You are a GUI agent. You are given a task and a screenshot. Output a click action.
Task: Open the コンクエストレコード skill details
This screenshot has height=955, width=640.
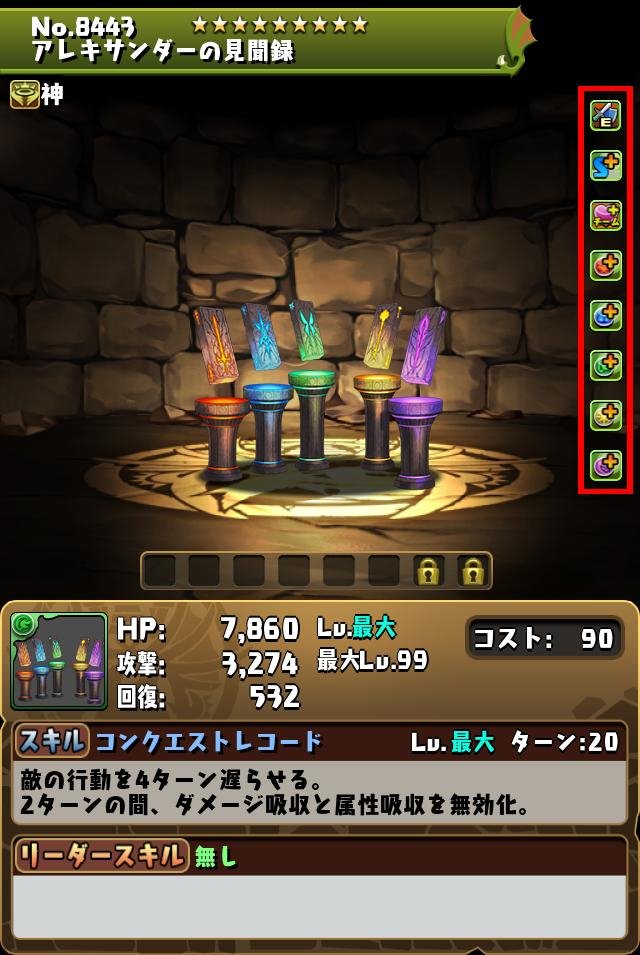(208, 741)
